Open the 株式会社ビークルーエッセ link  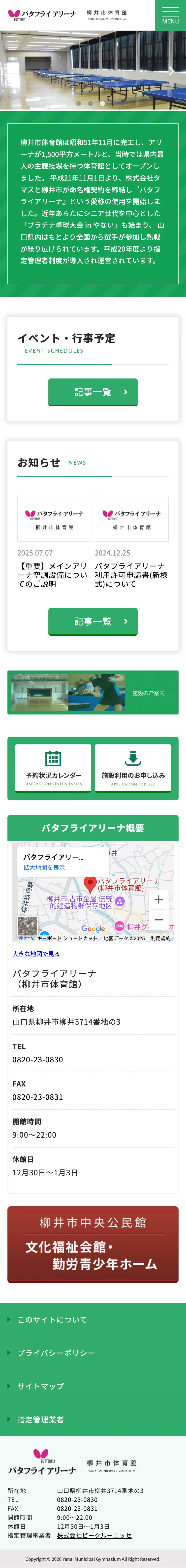[x=94, y=1536]
